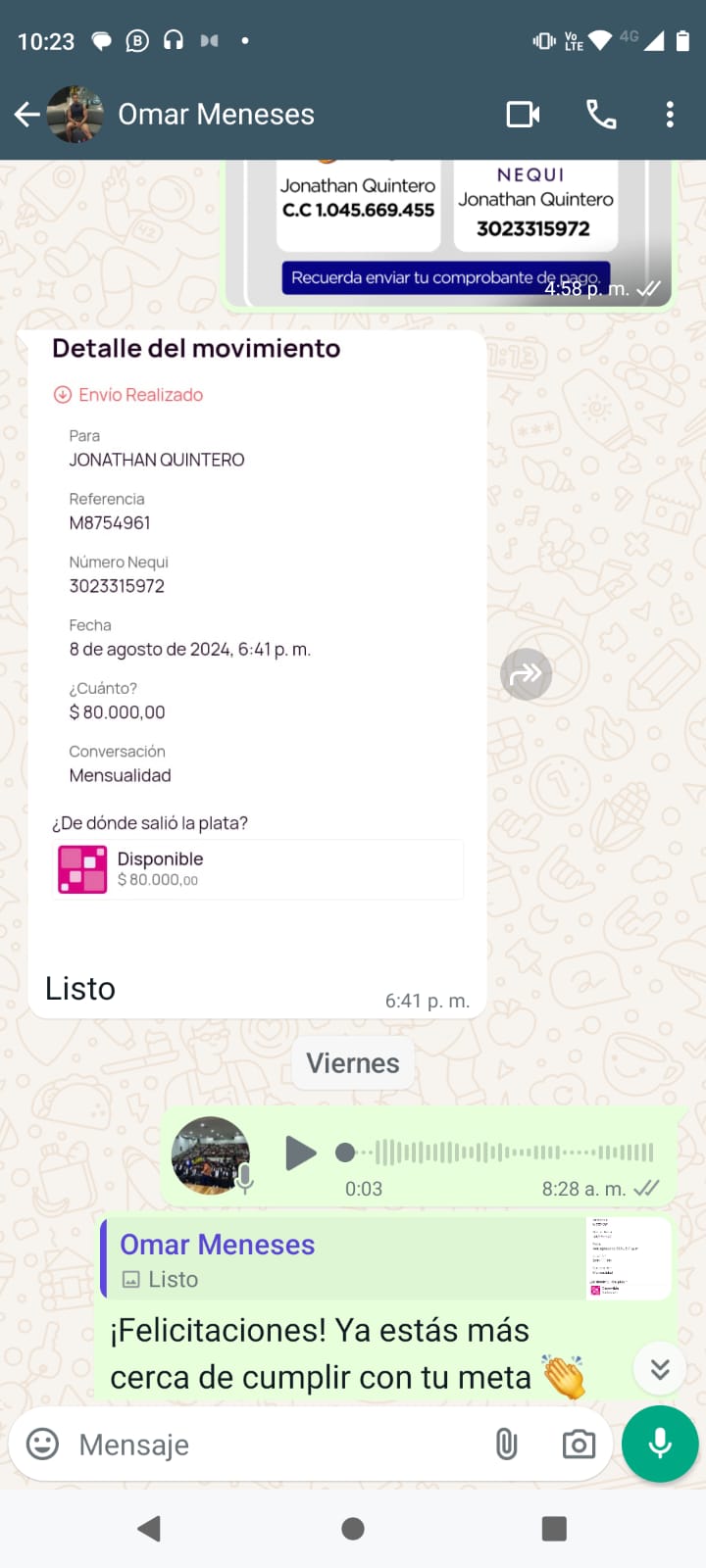
Task: Focus the Mensaje text field
Action: [x=275, y=1445]
